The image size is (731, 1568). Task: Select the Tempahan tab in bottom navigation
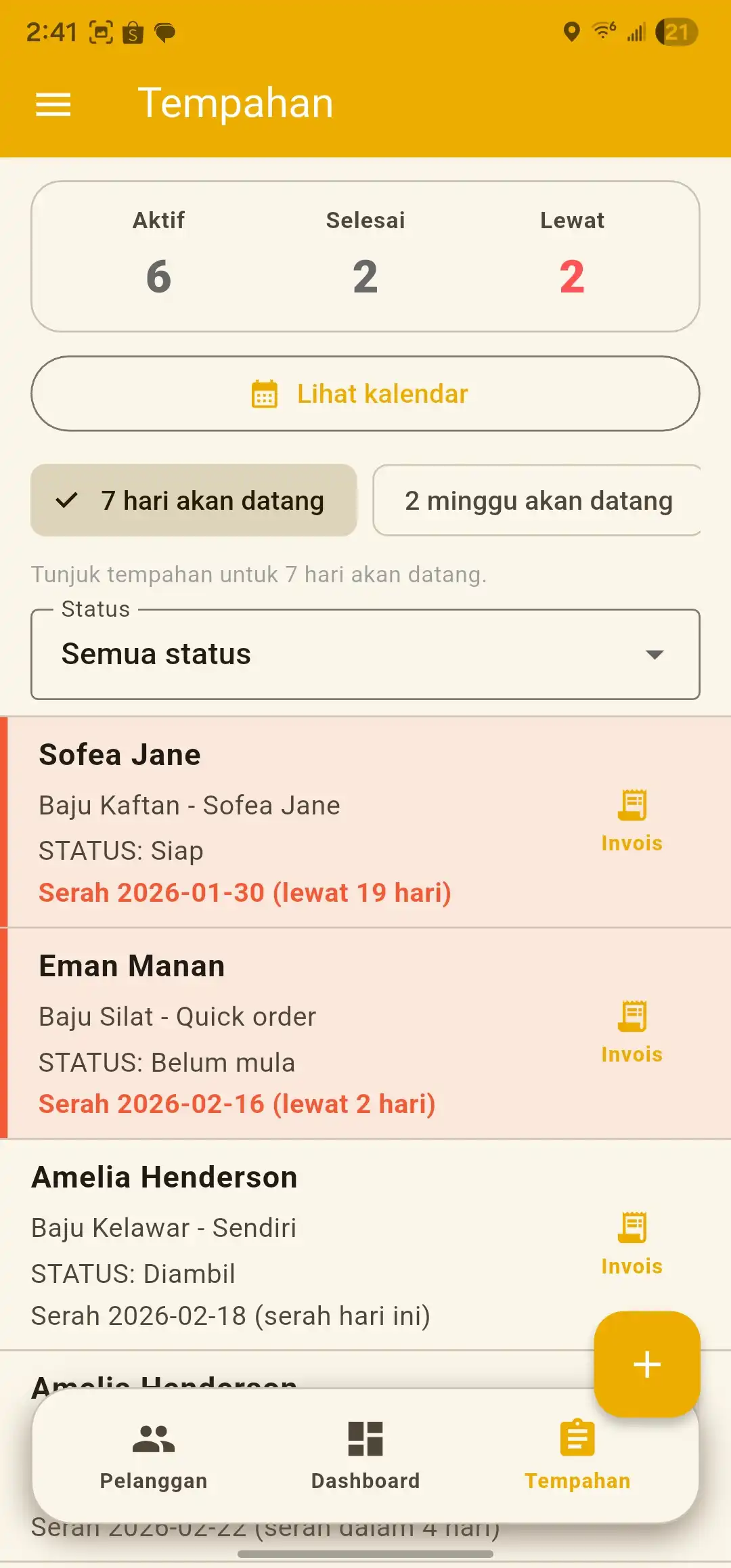(577, 1456)
